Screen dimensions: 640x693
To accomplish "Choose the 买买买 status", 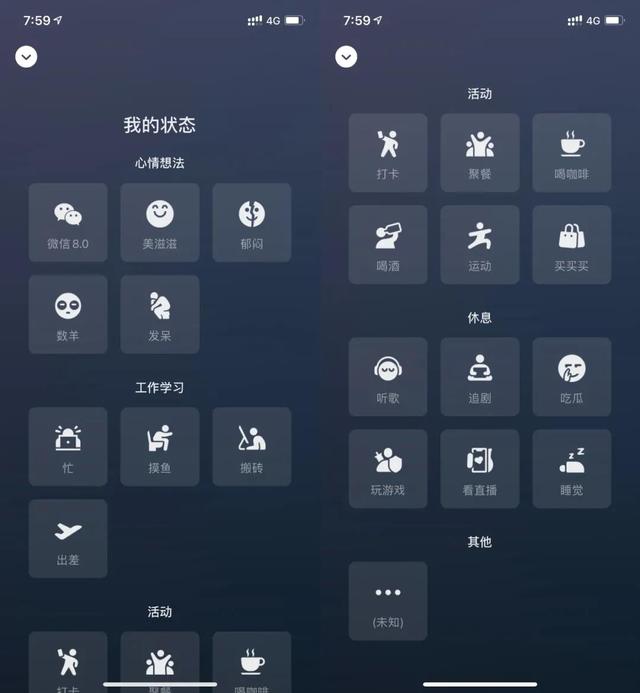I will point(572,245).
